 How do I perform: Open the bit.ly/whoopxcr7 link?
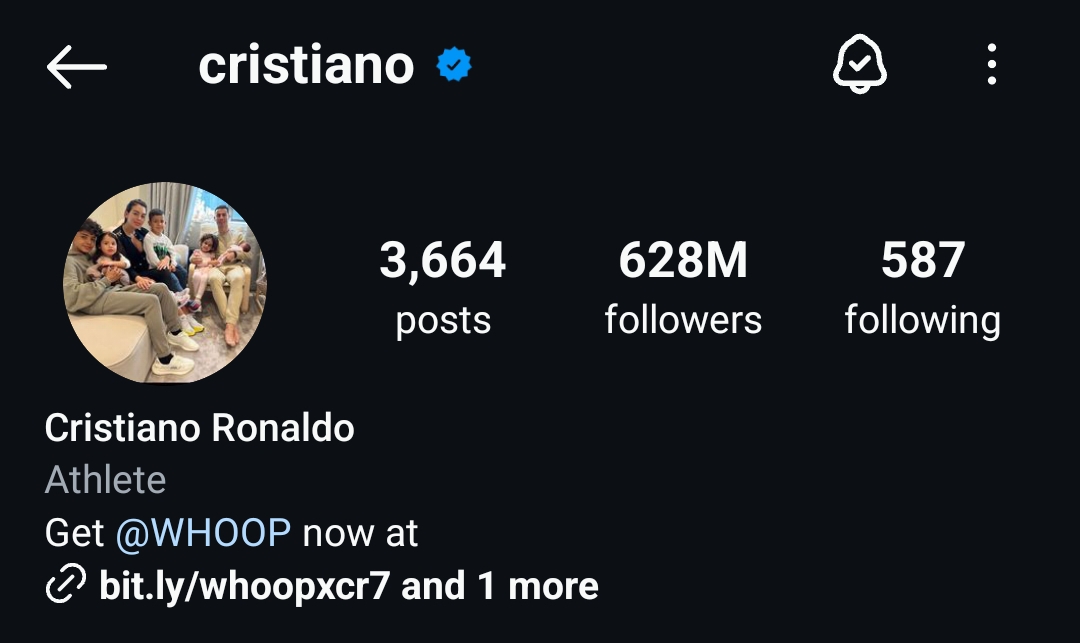click(244, 586)
